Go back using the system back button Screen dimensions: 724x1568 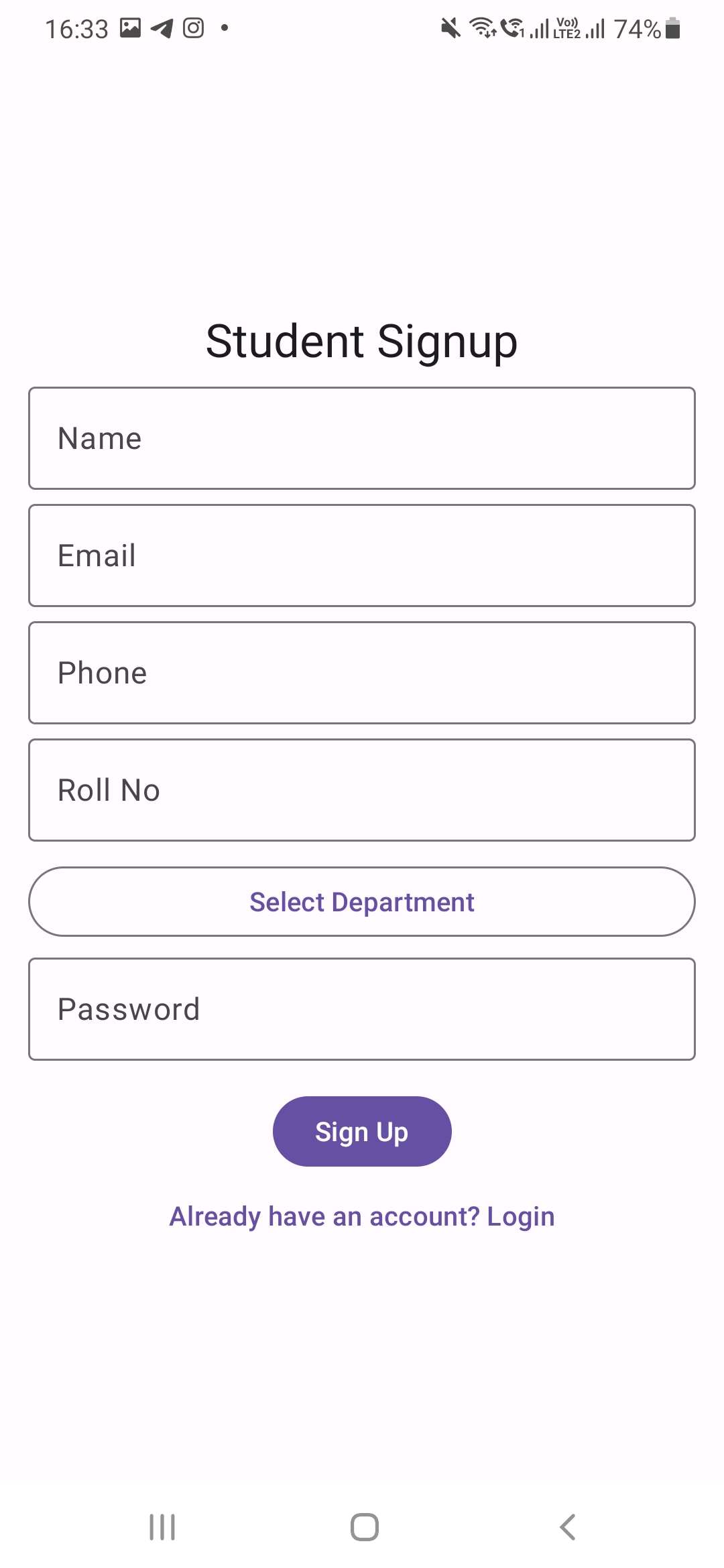coord(567,1527)
